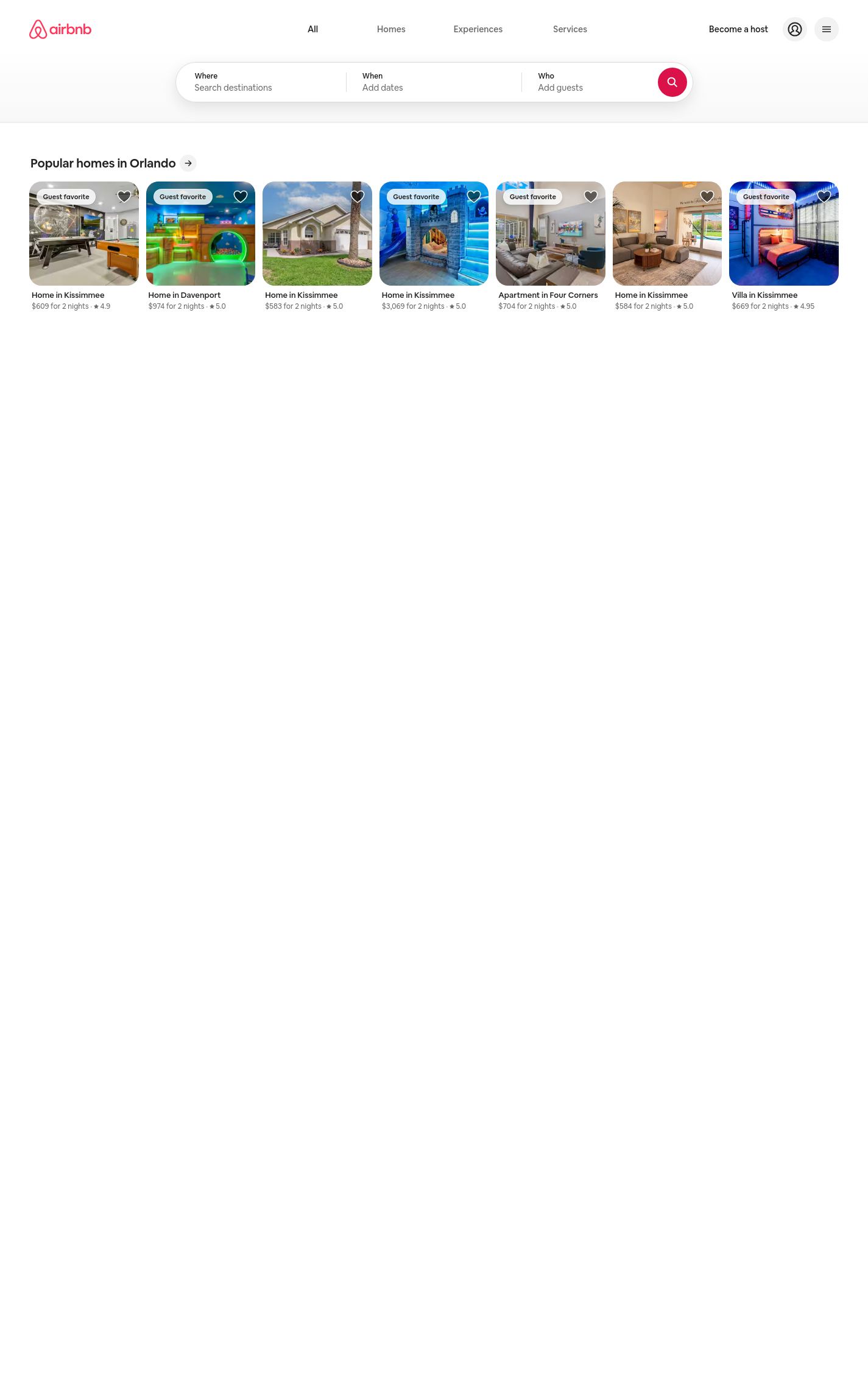Switch to the Services tab
Screen dimensions: 868x1382
(x=570, y=29)
